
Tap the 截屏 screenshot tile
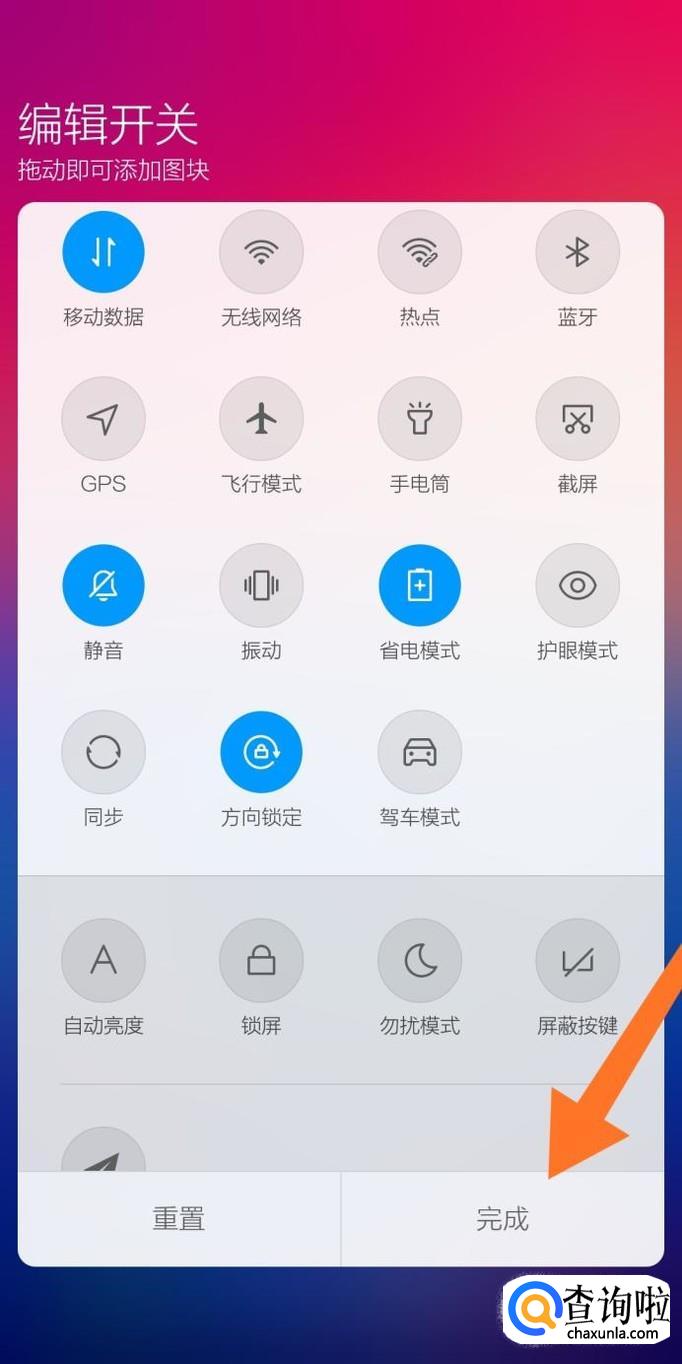577,419
